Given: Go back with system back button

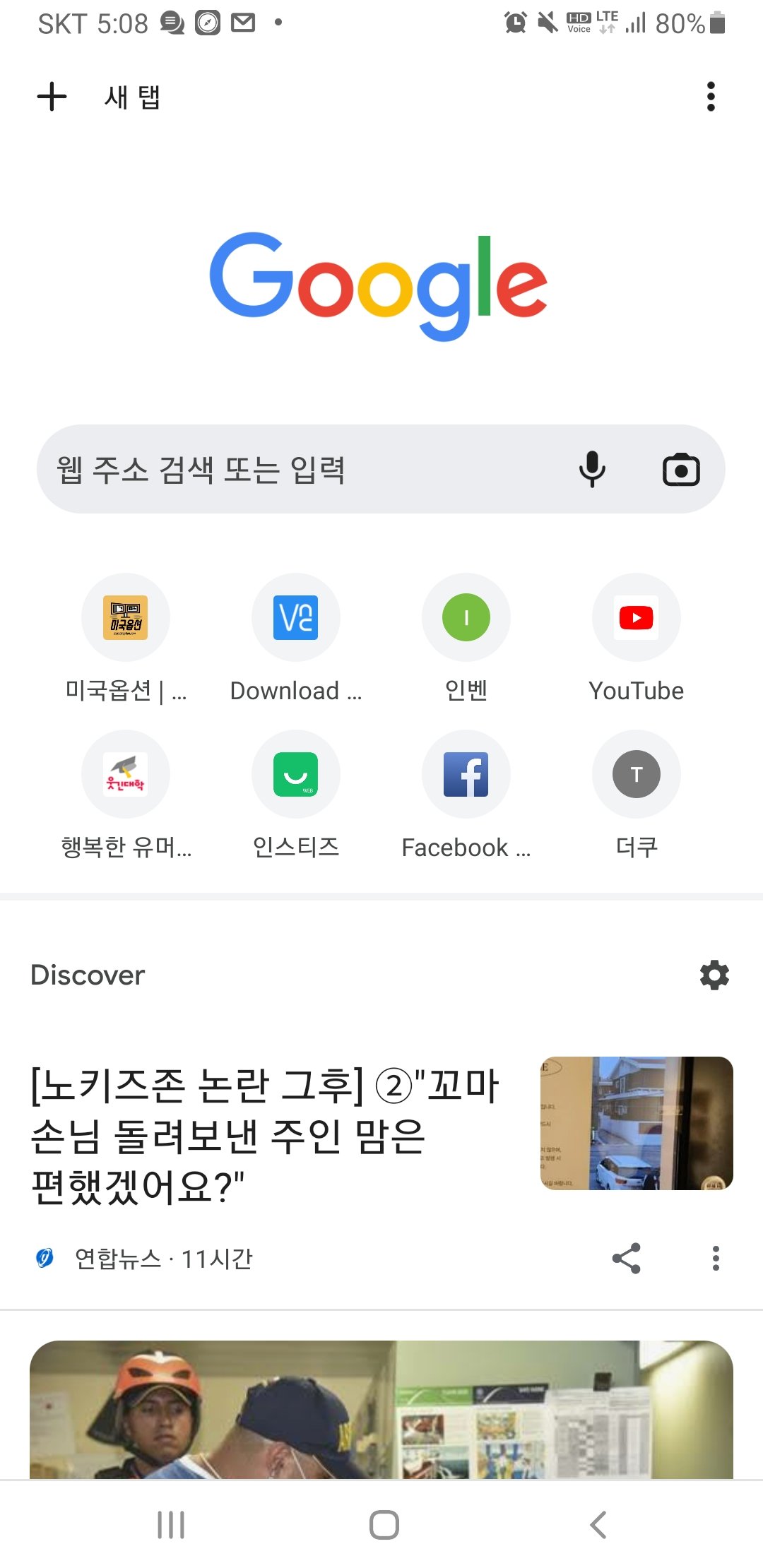Looking at the screenshot, I should [x=598, y=1525].
